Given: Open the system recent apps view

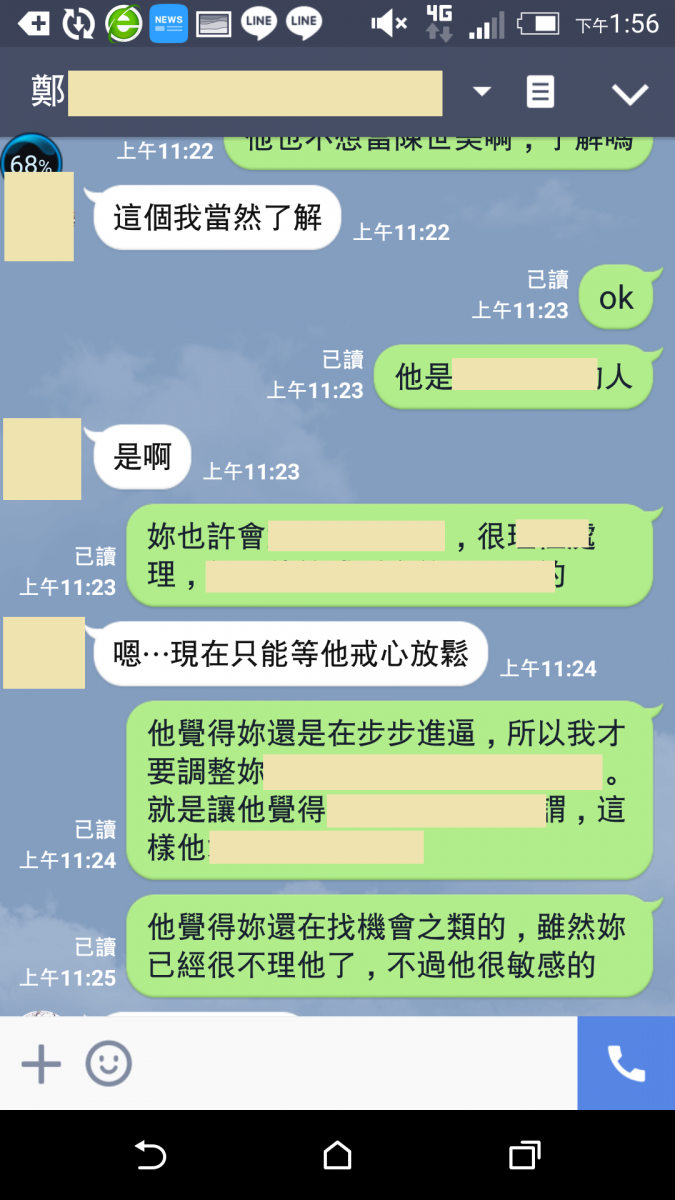Looking at the screenshot, I should pyautogui.click(x=524, y=1156).
